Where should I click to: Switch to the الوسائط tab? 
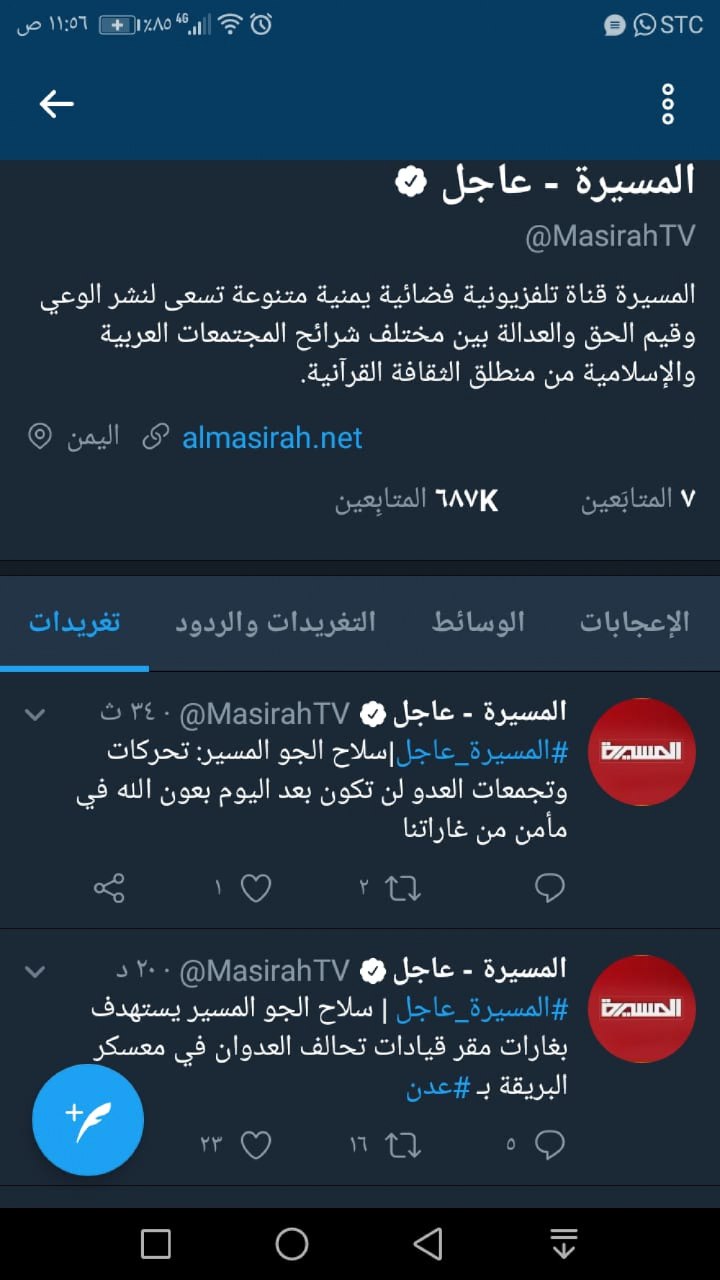point(478,622)
